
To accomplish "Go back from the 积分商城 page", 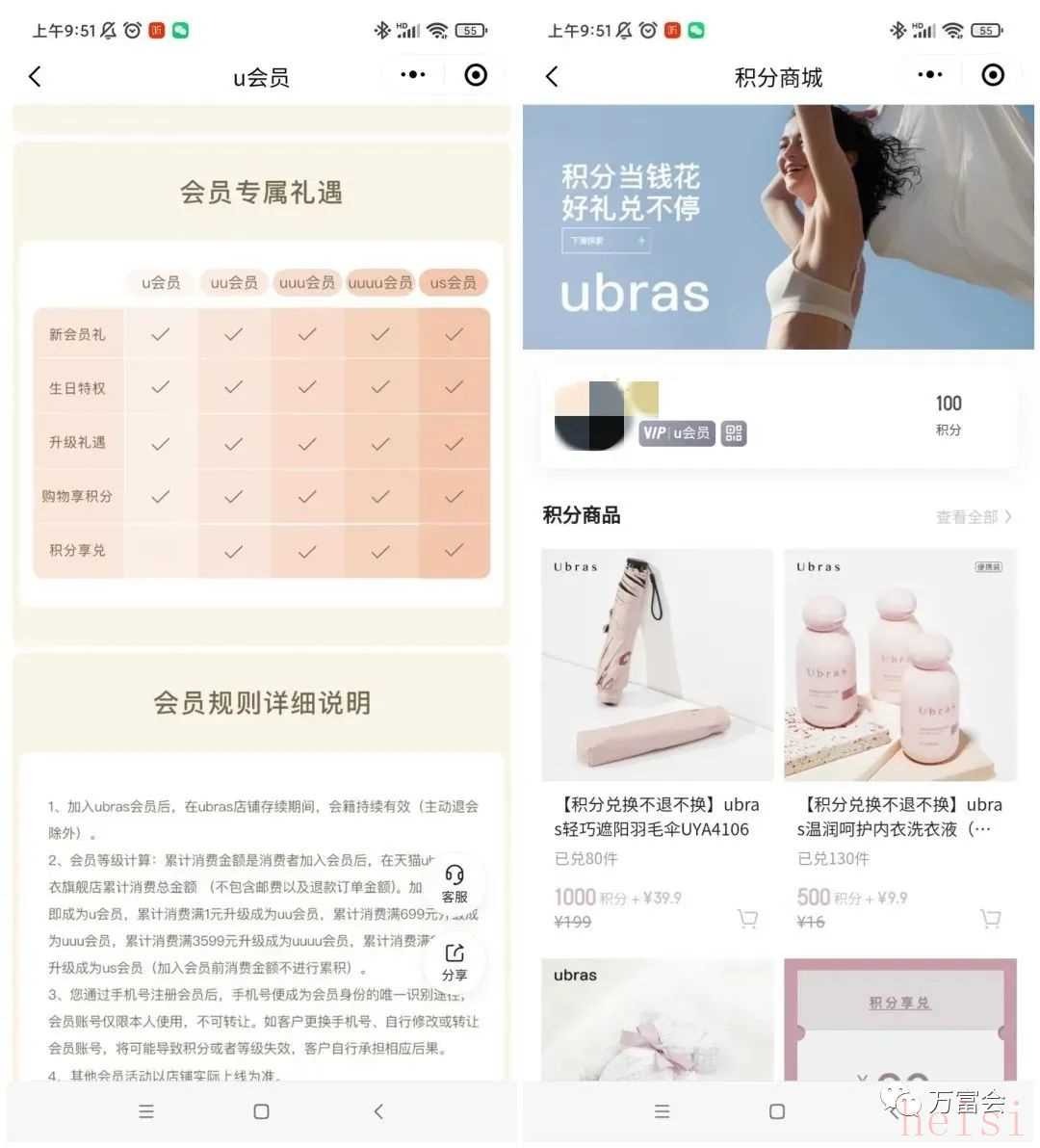I will tap(552, 76).
